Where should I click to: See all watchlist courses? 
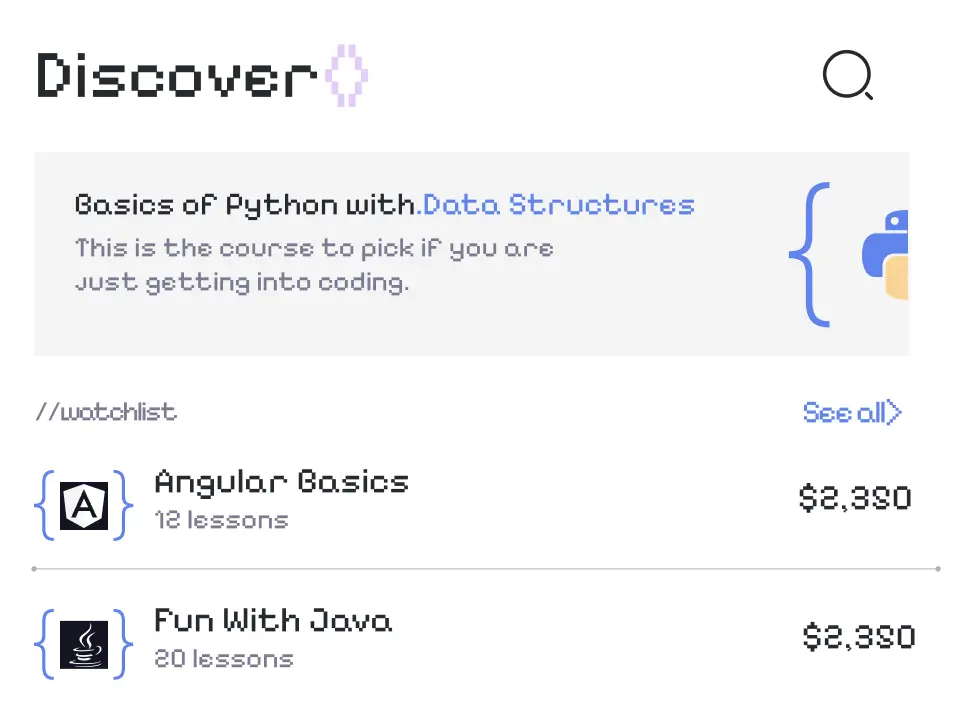(x=851, y=412)
